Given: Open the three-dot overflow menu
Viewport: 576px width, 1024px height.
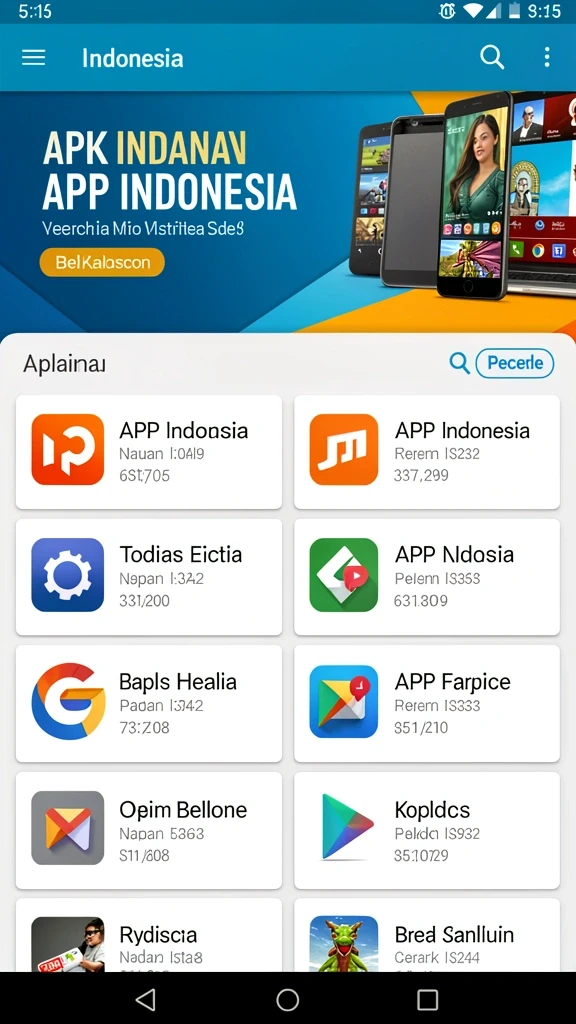Looking at the screenshot, I should (x=547, y=57).
